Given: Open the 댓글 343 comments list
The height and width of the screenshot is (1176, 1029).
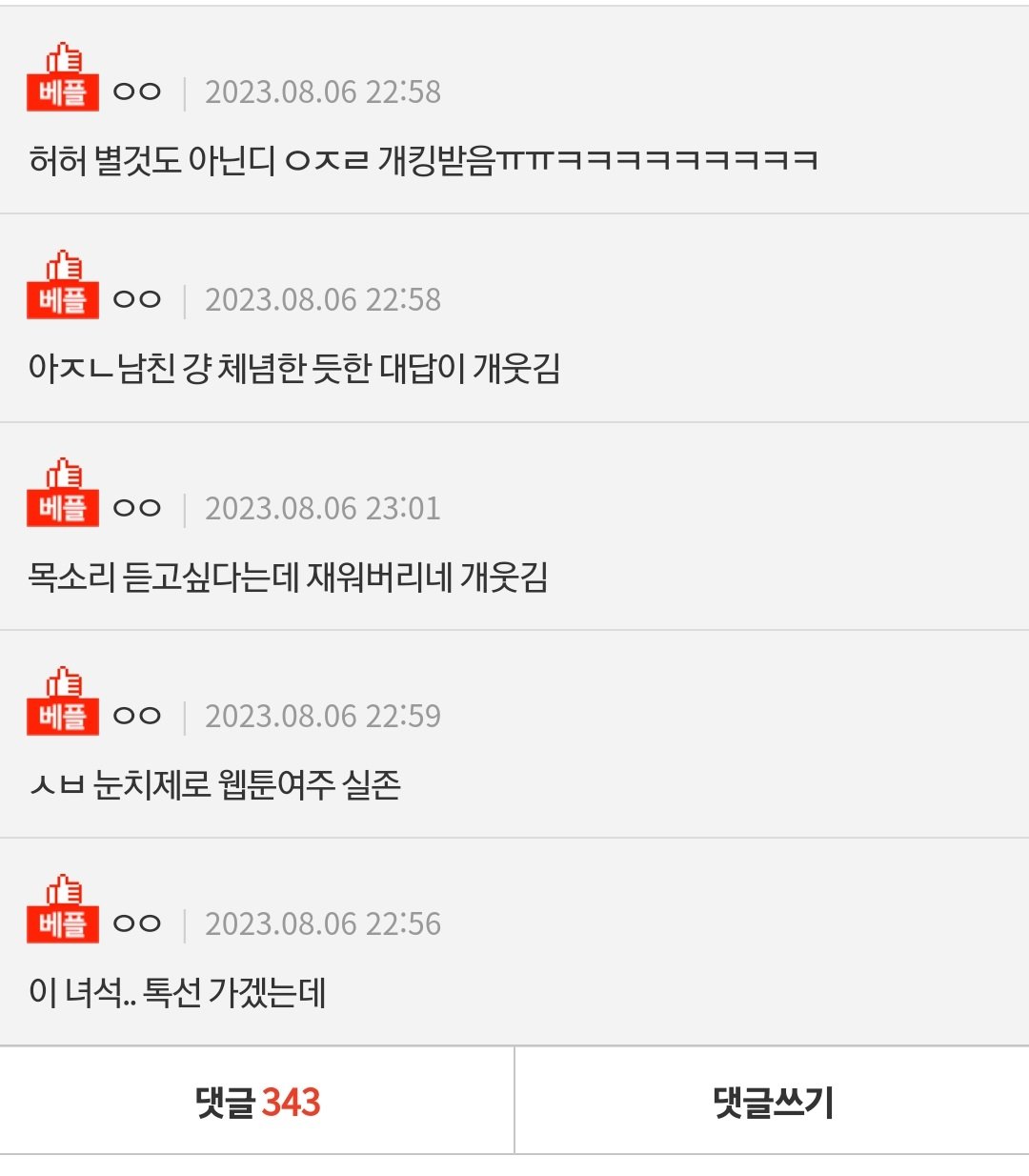Looking at the screenshot, I should 257,1102.
